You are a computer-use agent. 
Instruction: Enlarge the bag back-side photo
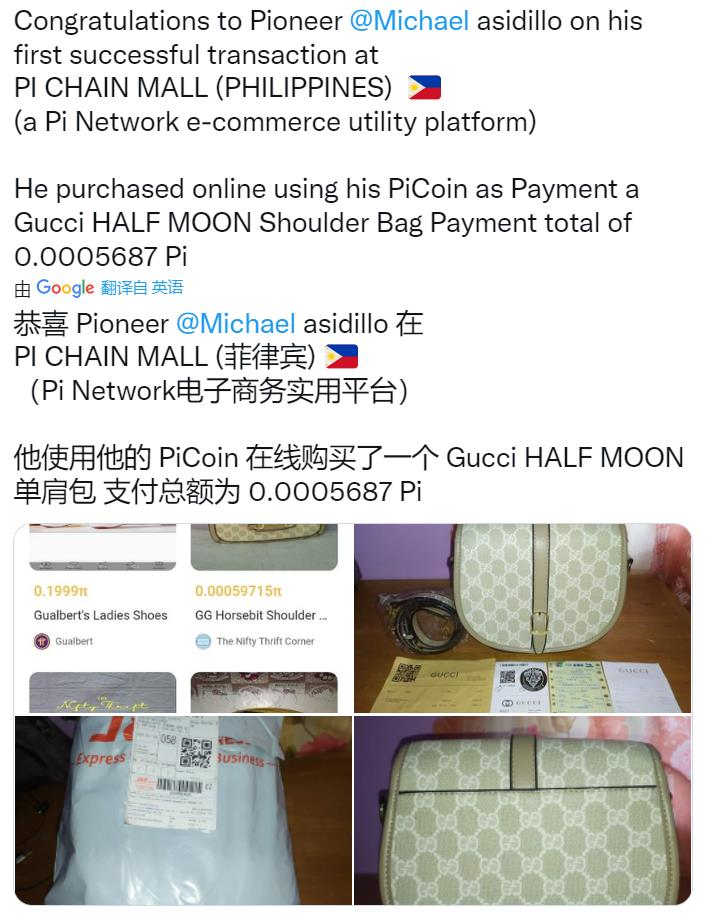click(x=523, y=810)
